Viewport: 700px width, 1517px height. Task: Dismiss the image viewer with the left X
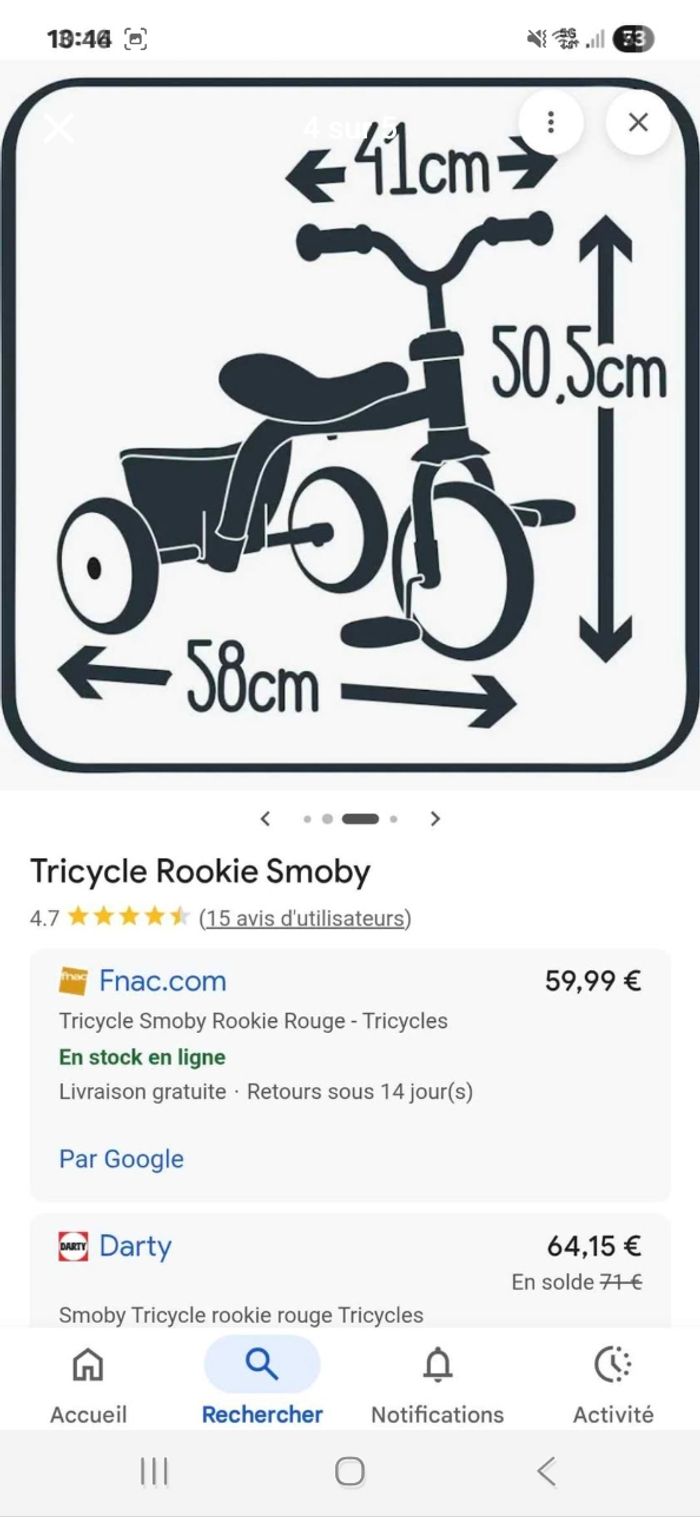(59, 128)
